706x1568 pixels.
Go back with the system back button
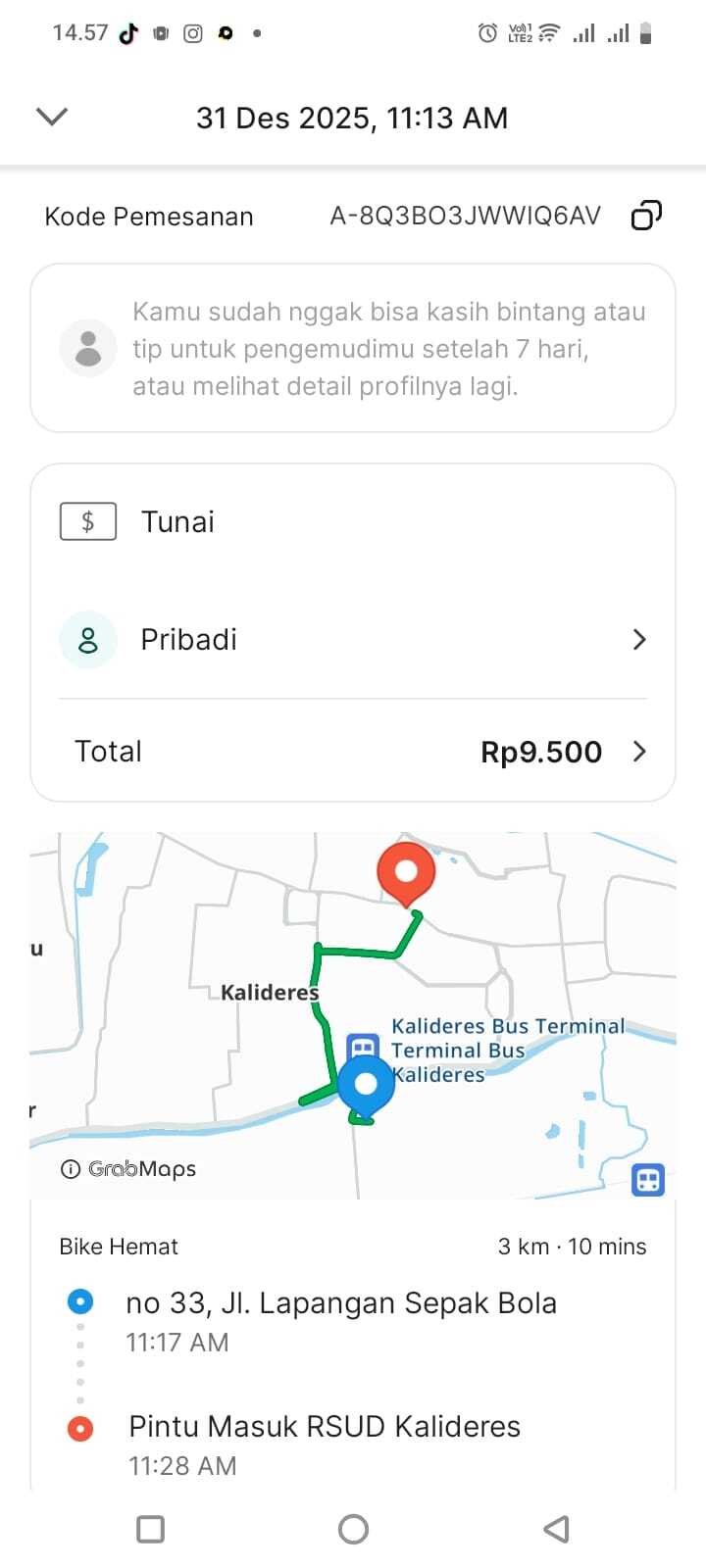tap(556, 1529)
